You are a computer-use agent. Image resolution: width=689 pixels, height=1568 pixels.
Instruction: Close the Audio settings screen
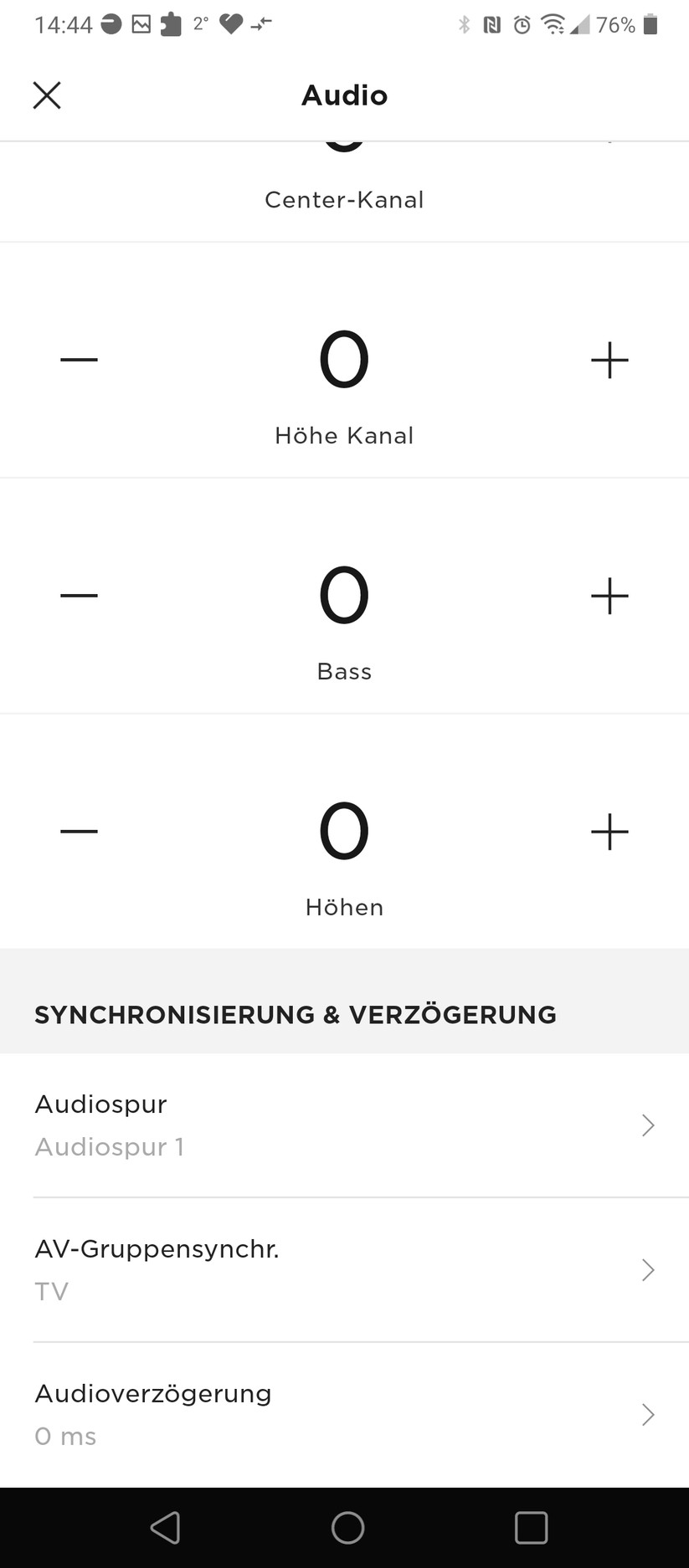click(x=46, y=95)
